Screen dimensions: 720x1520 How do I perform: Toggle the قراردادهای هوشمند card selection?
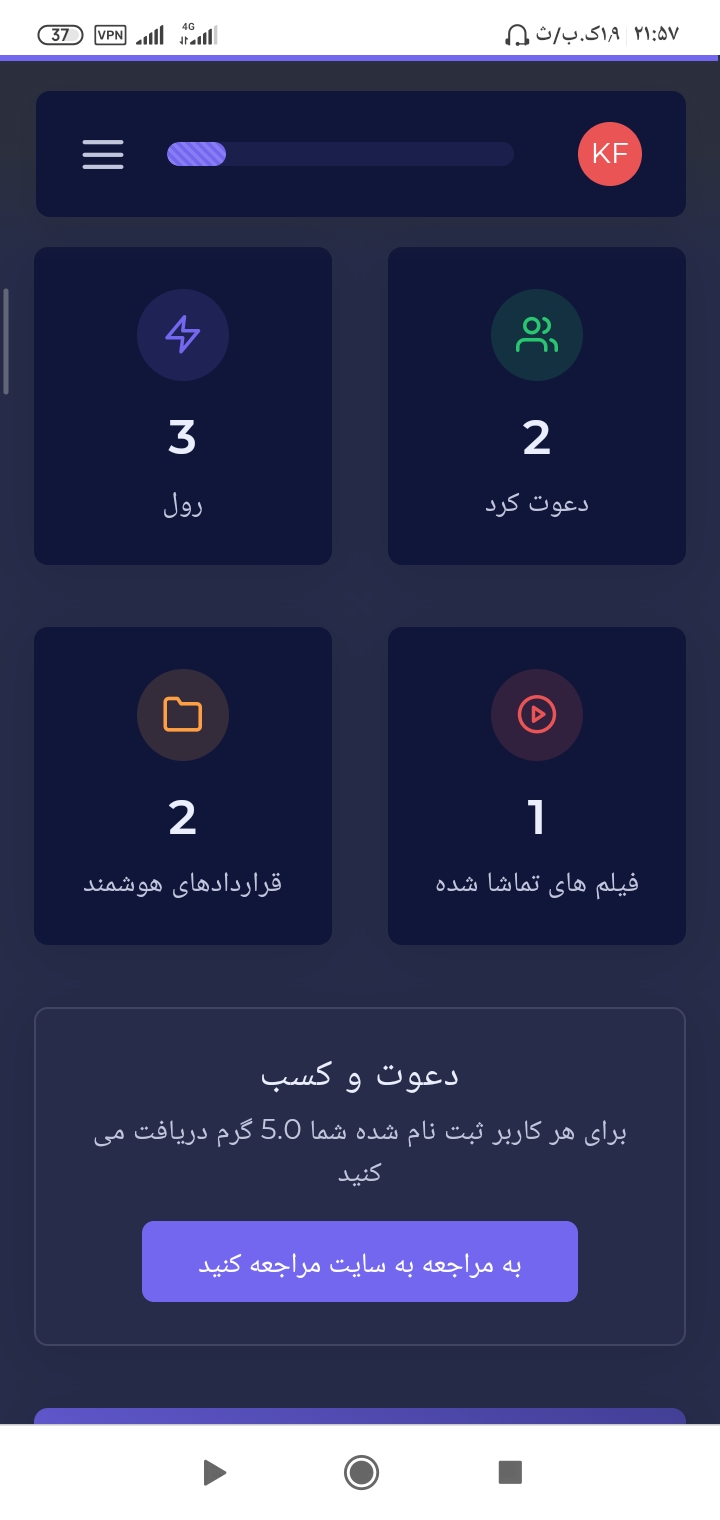coord(183,785)
